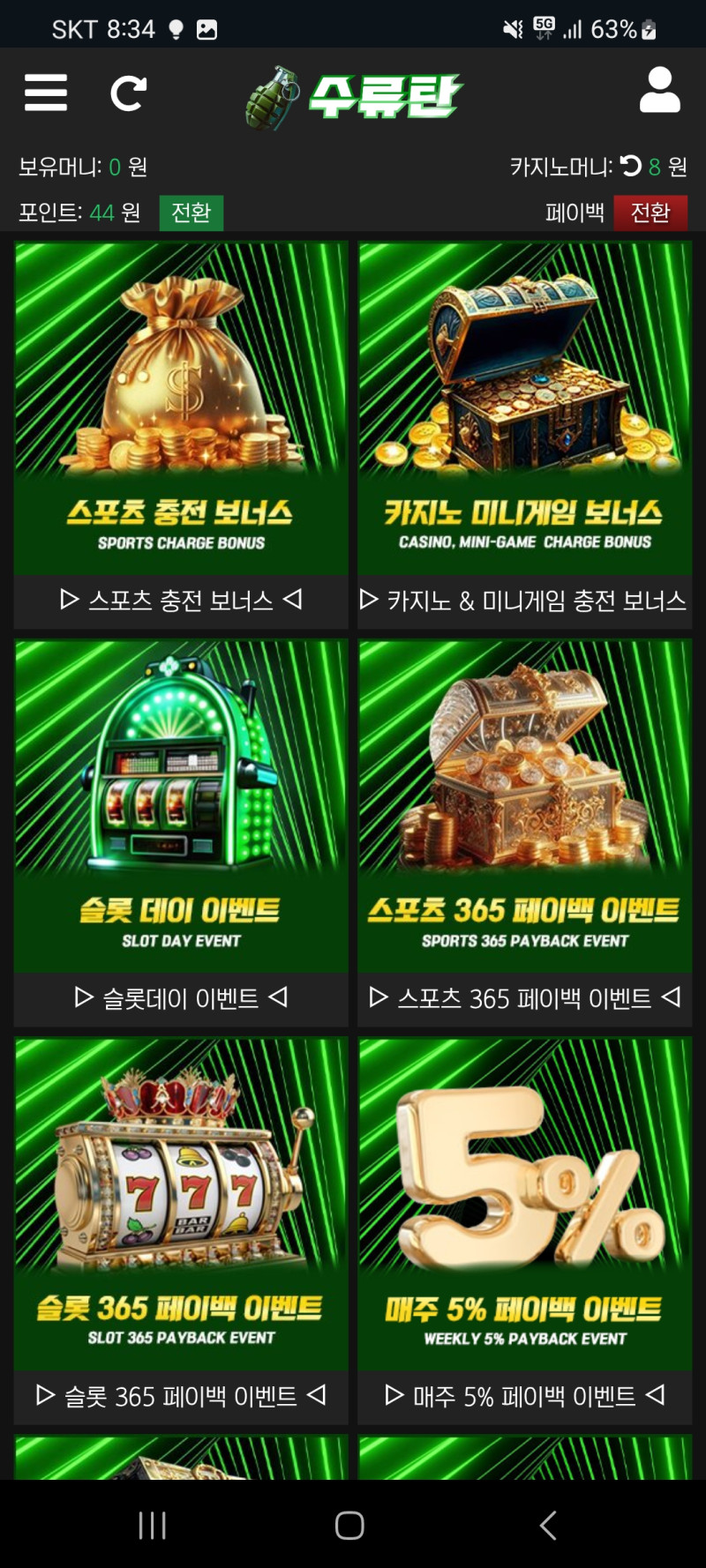Screen dimensions: 706x1568
Task: Open the 스포츠 충전 보너스 event card
Action: click(181, 434)
